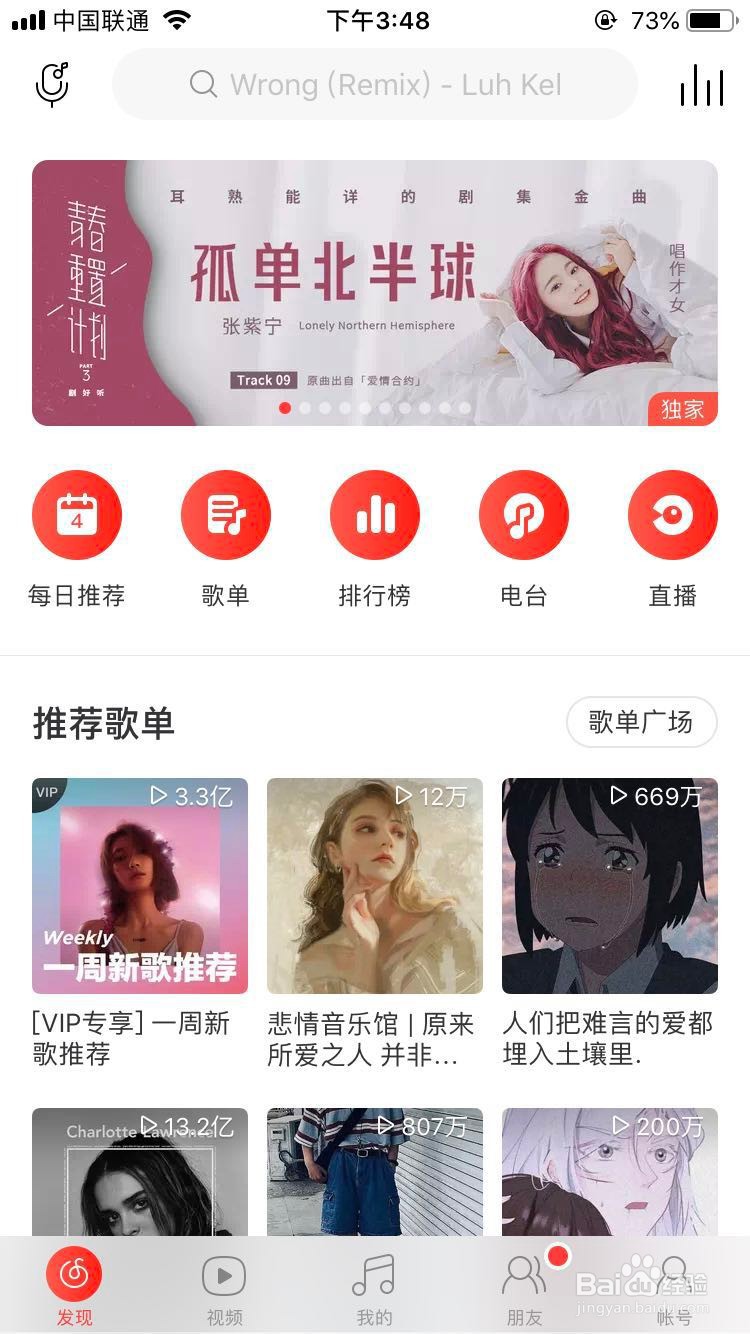Open the 歌单广场 playlist square button
The height and width of the screenshot is (1334, 750).
(x=641, y=722)
